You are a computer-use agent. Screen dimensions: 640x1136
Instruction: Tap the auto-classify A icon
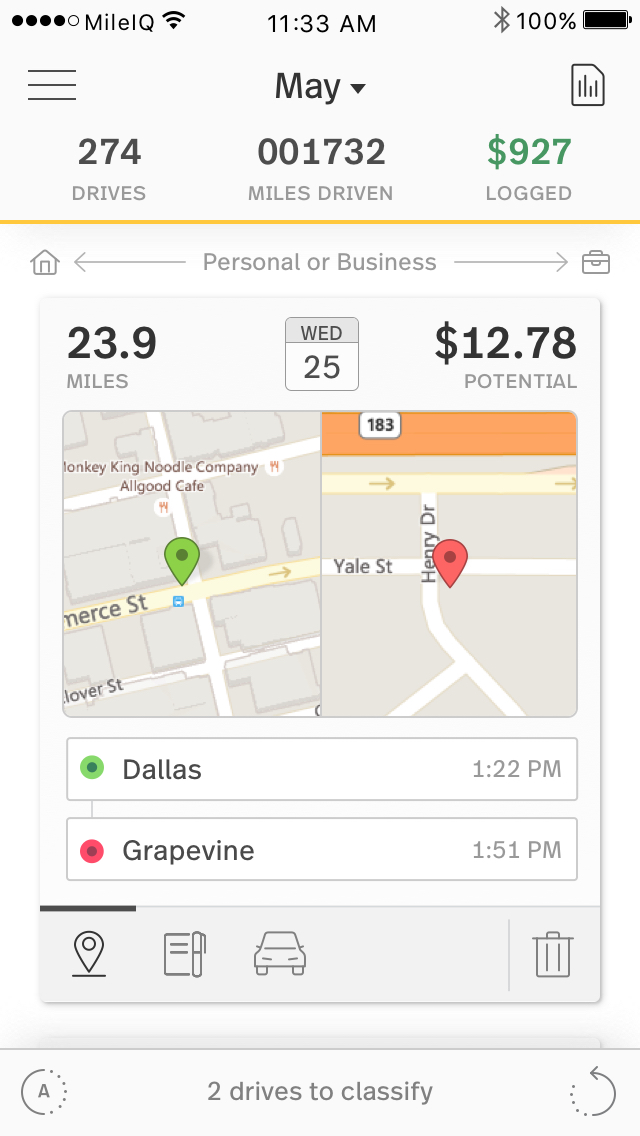pos(44,1091)
